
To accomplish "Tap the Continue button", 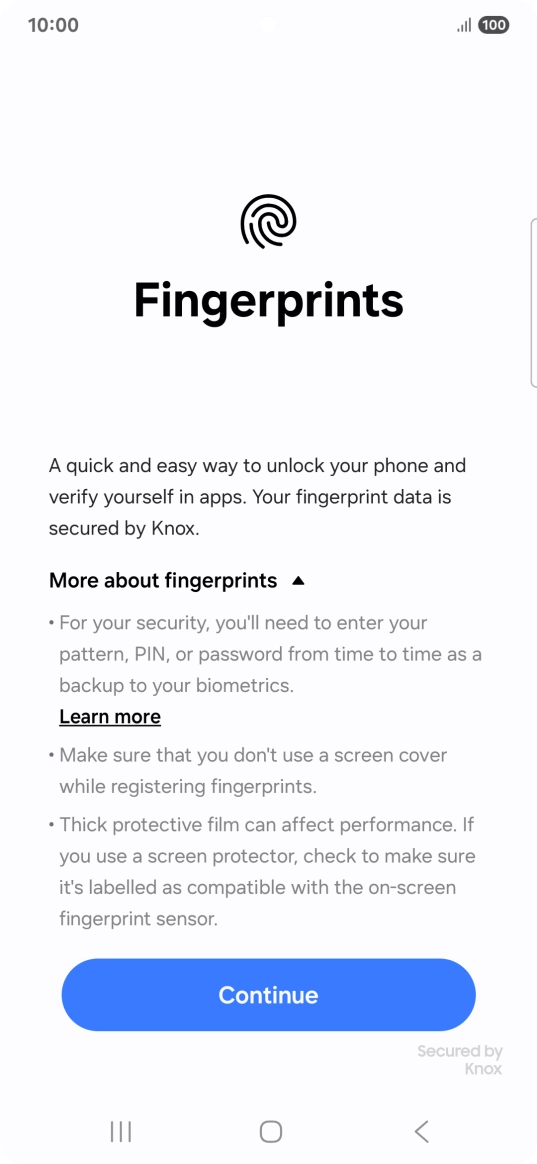I will click(x=268, y=995).
